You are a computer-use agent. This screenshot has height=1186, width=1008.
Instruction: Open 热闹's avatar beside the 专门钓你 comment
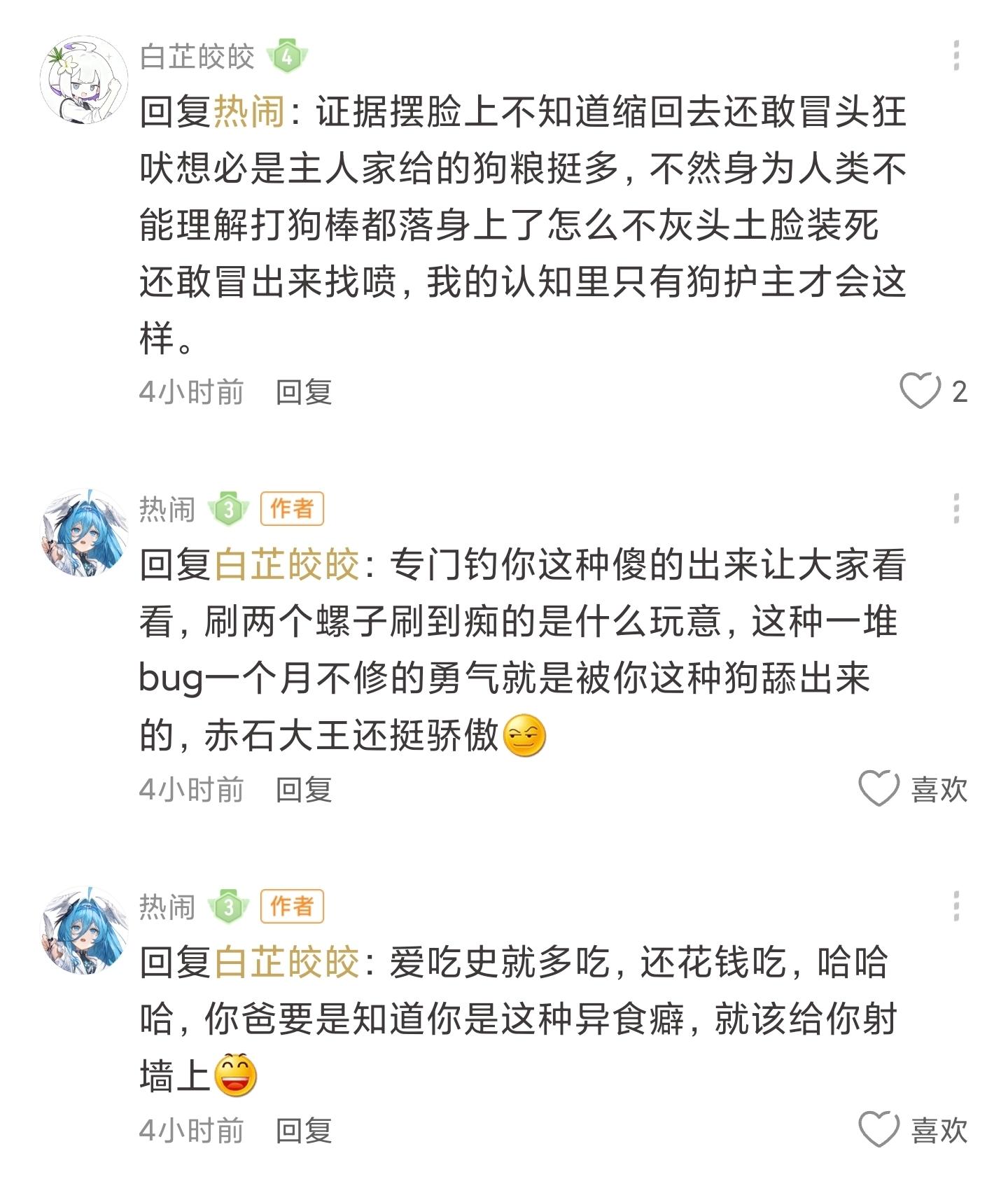tap(84, 532)
